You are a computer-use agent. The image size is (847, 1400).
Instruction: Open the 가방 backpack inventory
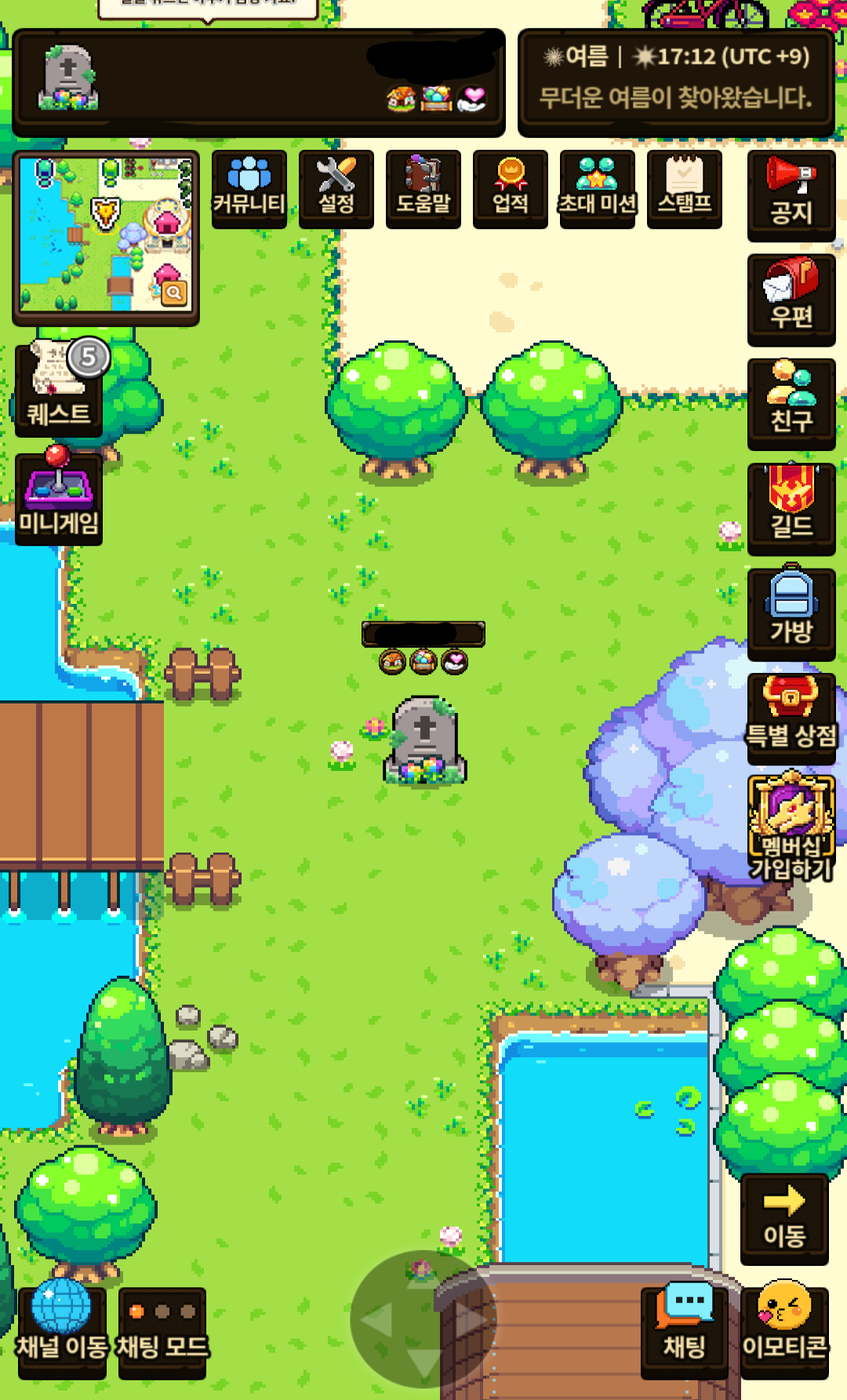791,613
